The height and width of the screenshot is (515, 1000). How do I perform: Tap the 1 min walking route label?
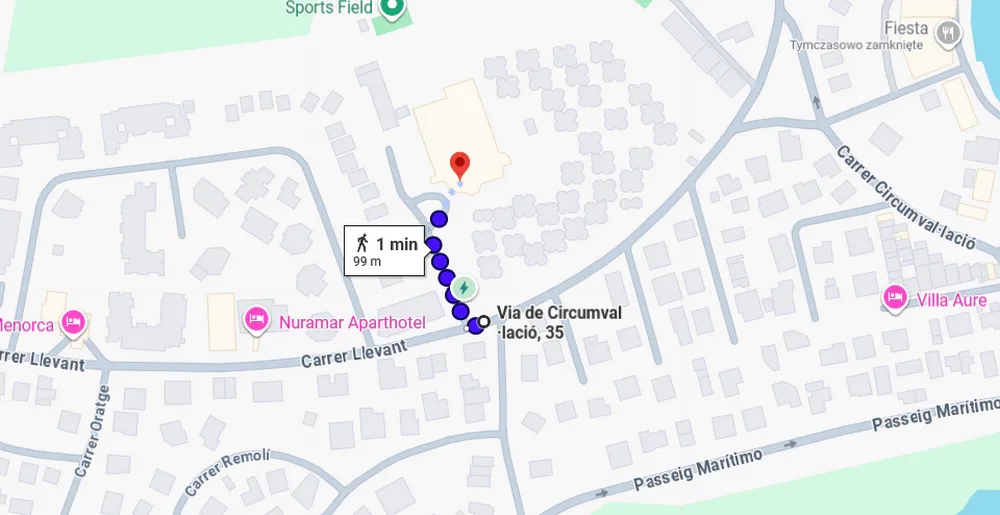click(384, 250)
